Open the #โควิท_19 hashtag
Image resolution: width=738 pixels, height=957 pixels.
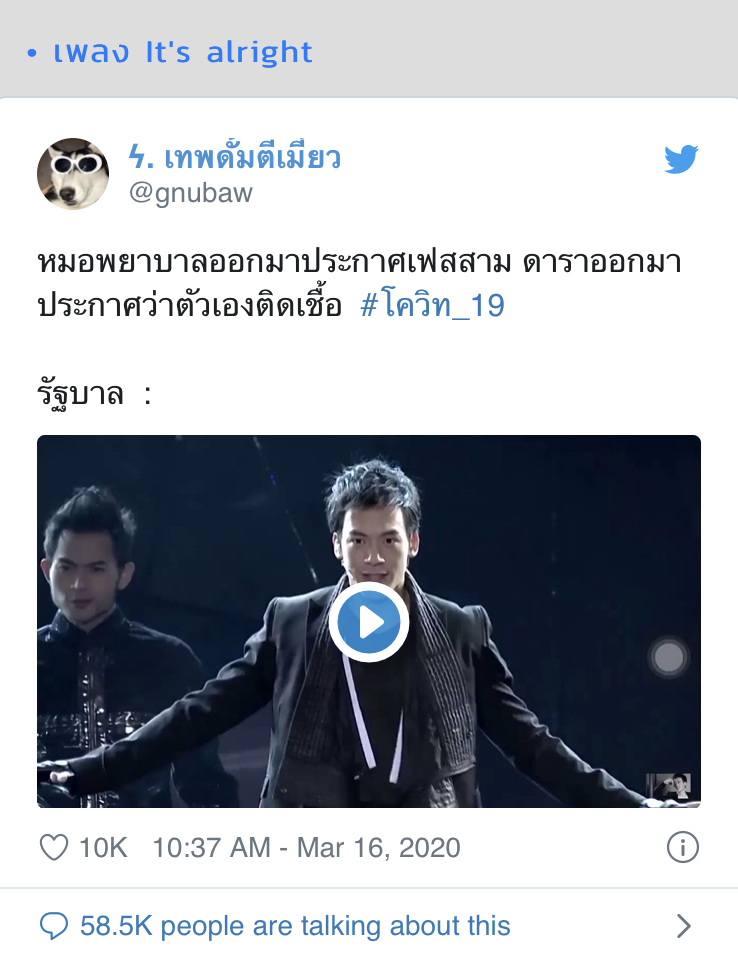(x=432, y=306)
